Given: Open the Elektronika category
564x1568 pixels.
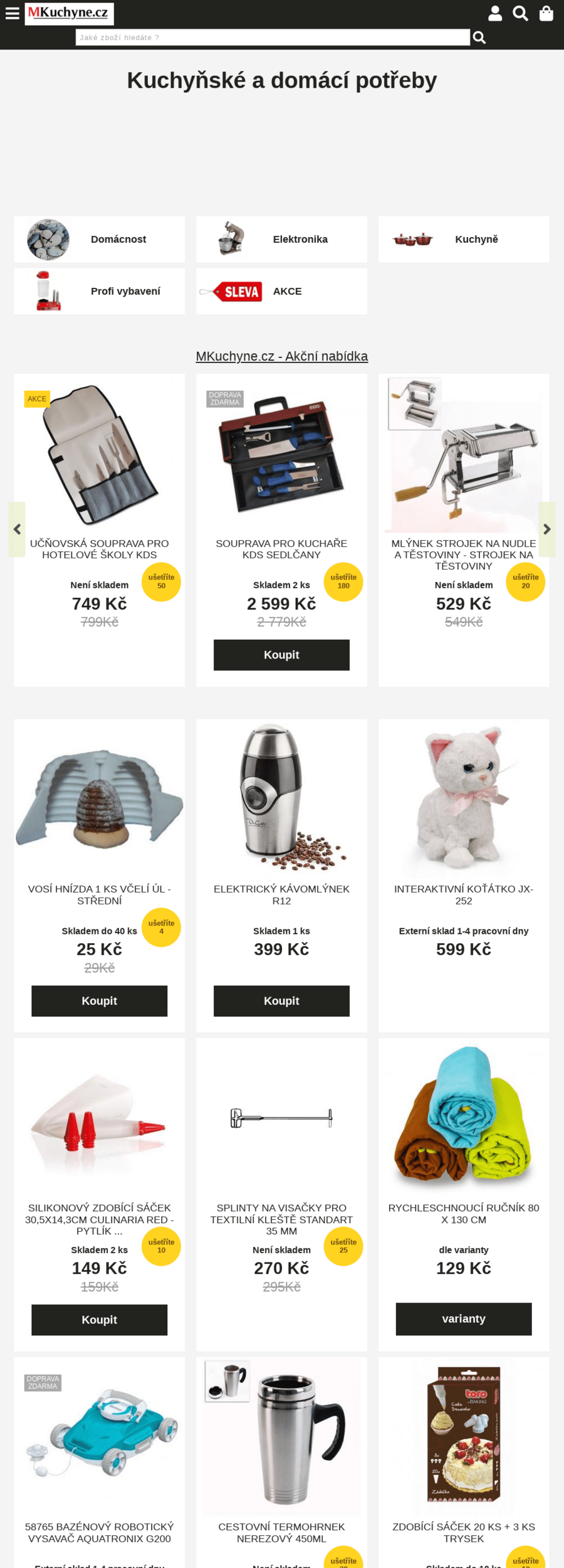Looking at the screenshot, I should pyautogui.click(x=281, y=240).
